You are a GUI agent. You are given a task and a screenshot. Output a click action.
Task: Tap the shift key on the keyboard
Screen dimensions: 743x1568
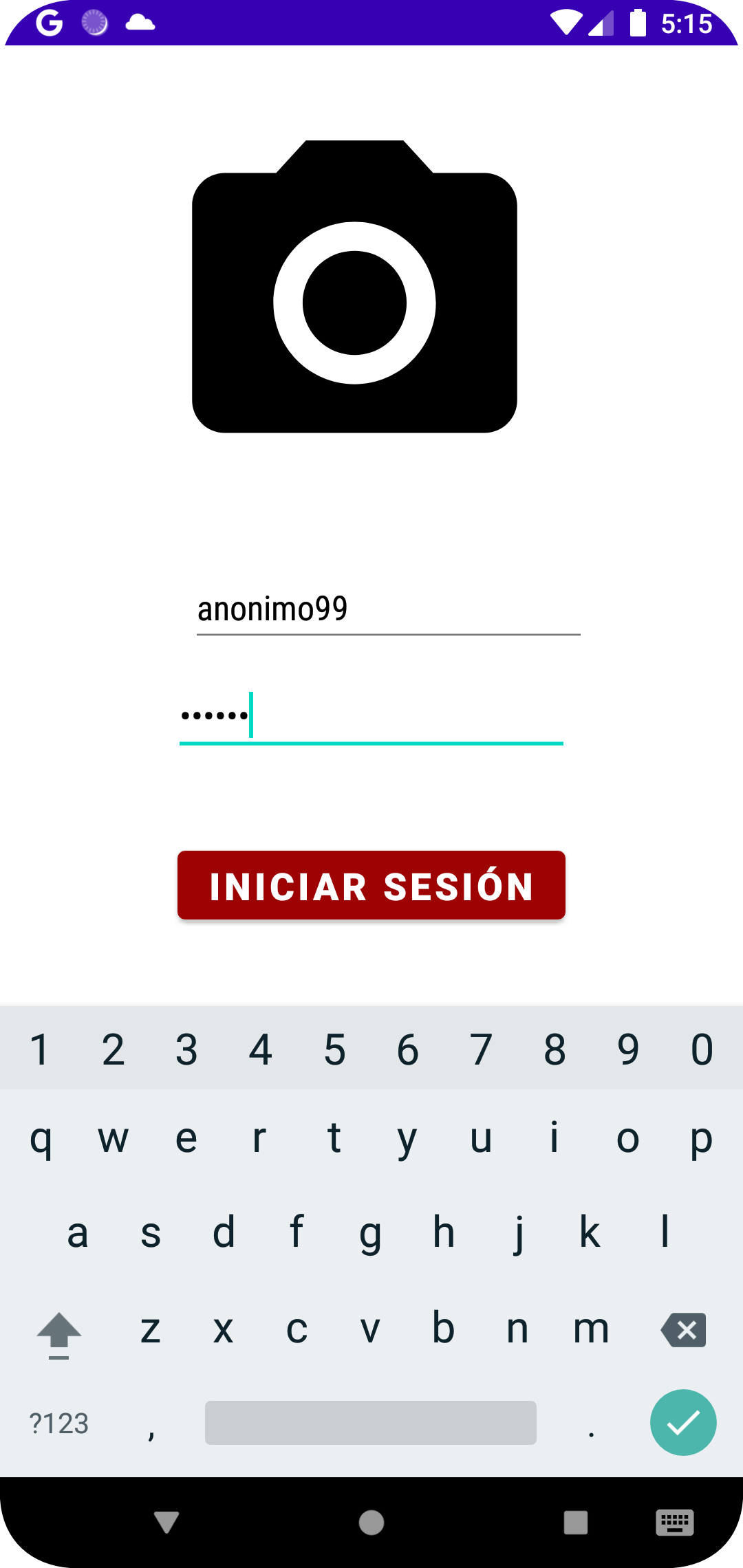pos(58,1330)
